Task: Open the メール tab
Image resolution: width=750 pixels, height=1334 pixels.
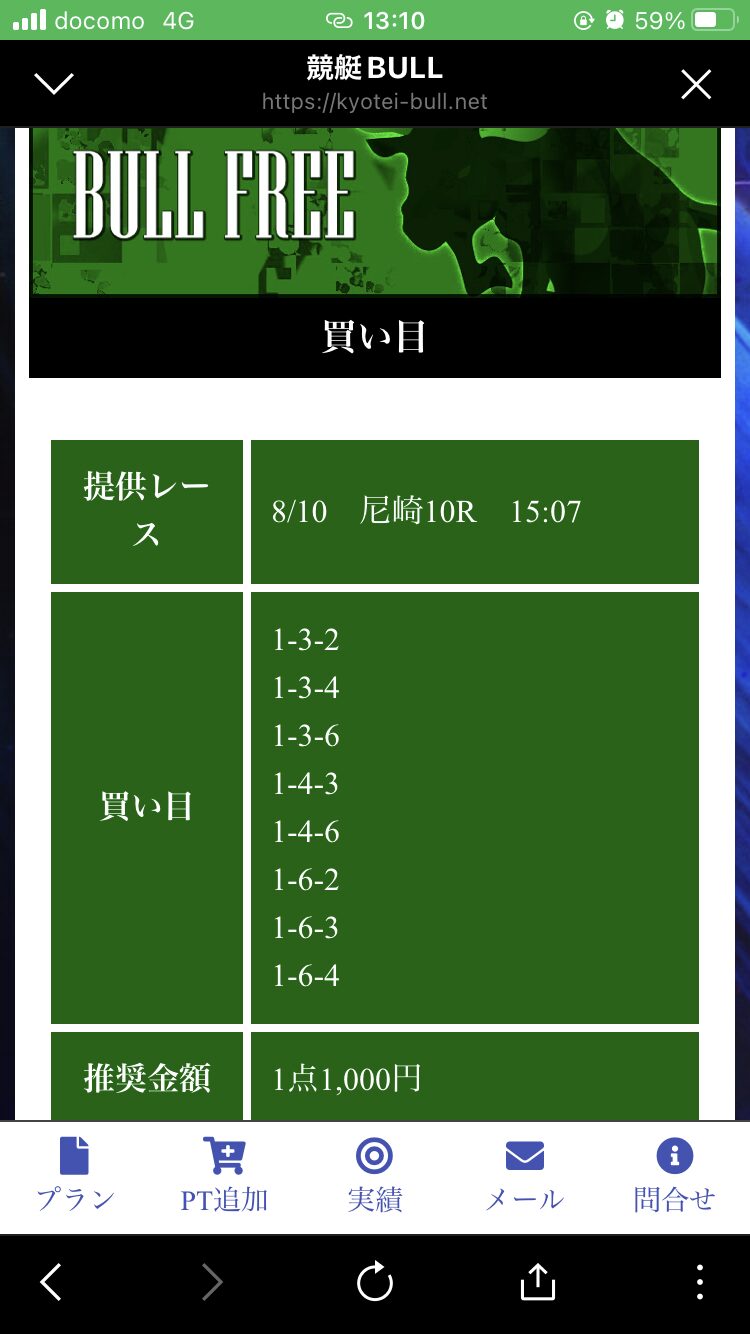Action: coord(525,1176)
